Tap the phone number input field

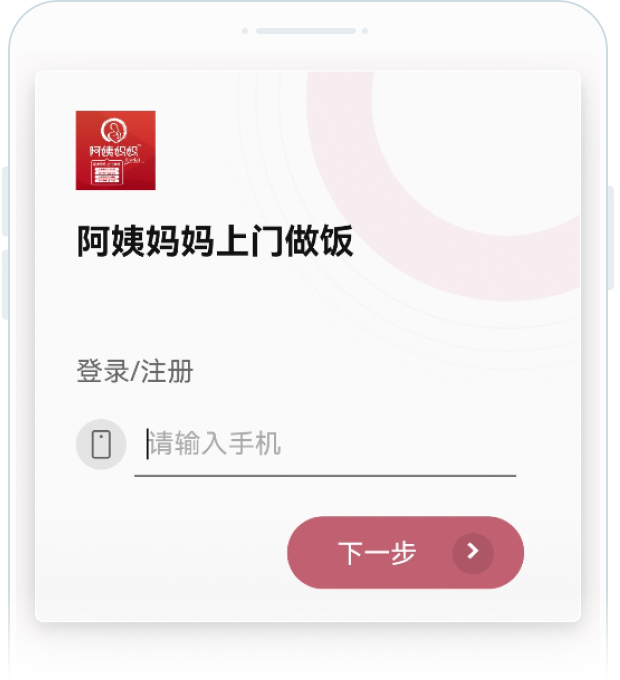325,444
